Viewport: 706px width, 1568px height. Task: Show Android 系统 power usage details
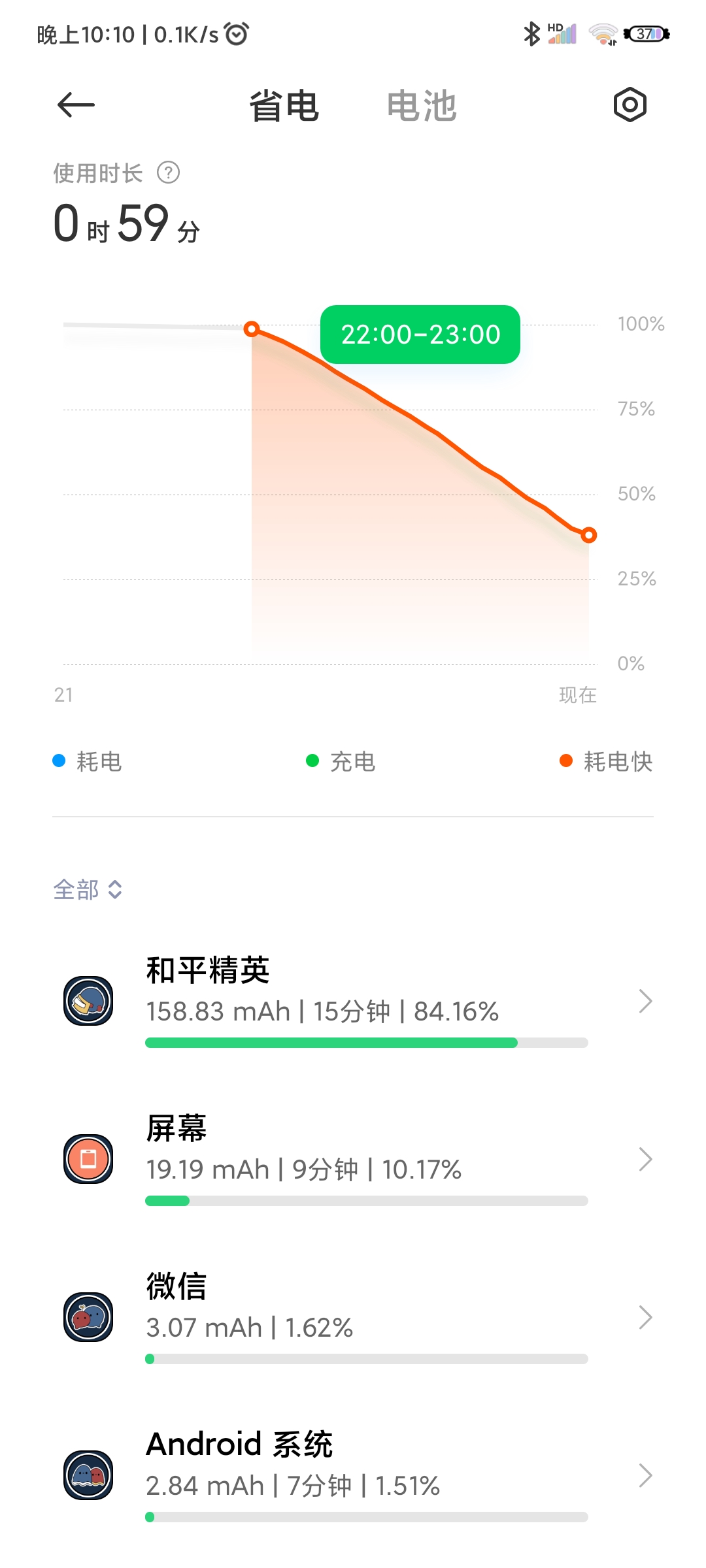pos(353,1475)
